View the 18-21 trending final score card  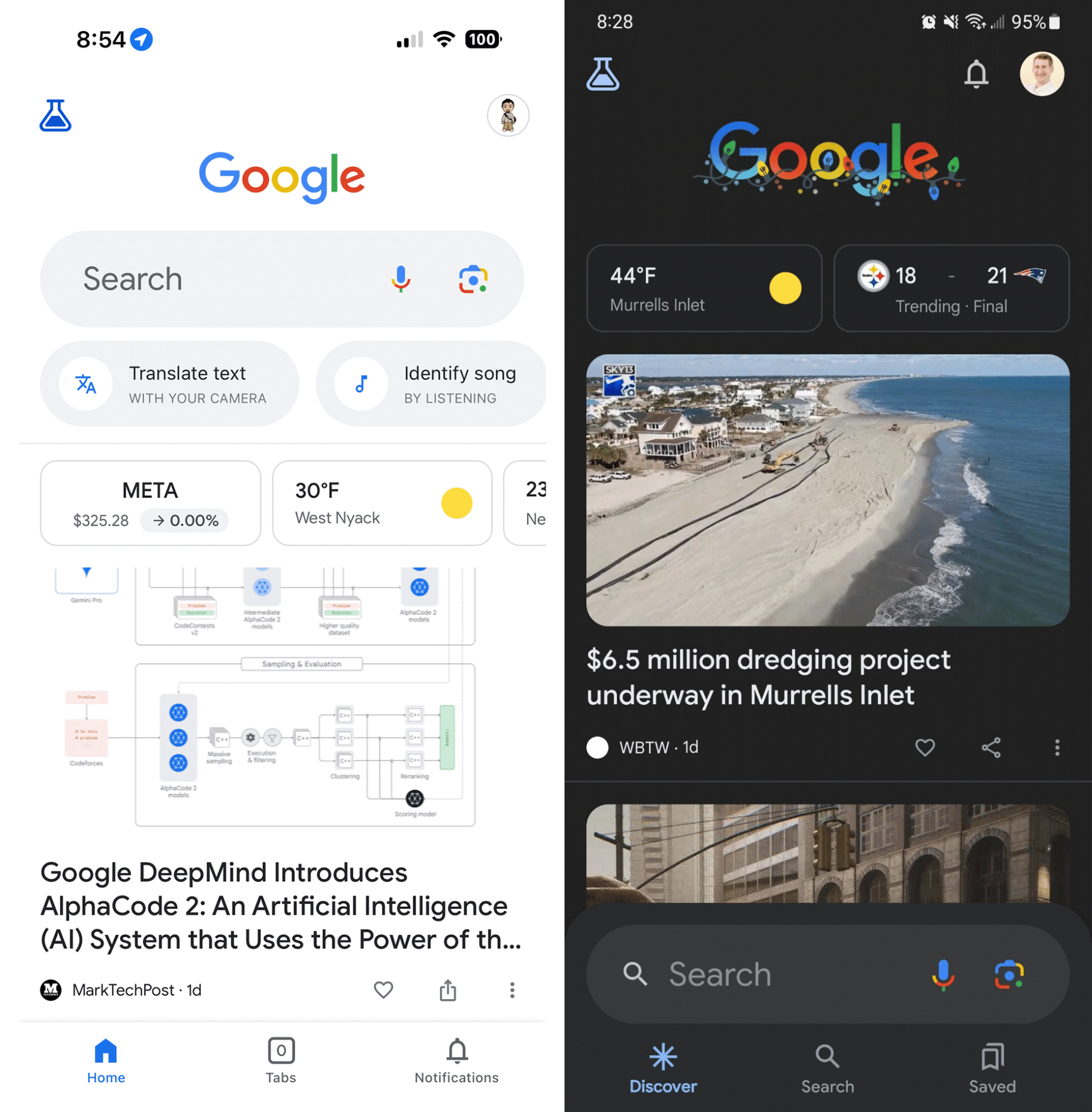pos(950,289)
